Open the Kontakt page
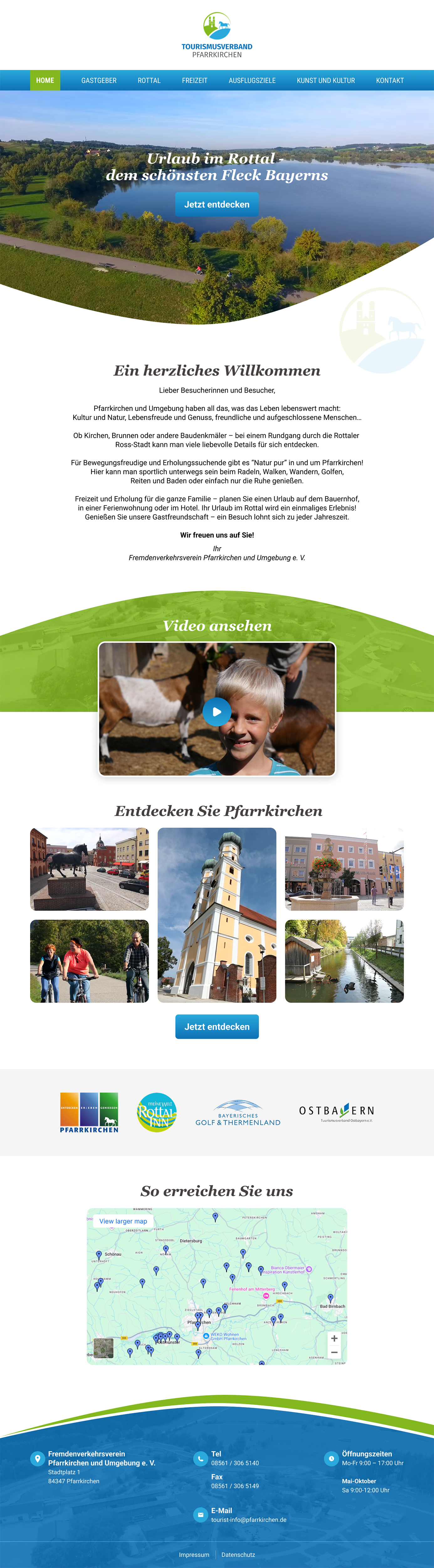 pos(390,80)
